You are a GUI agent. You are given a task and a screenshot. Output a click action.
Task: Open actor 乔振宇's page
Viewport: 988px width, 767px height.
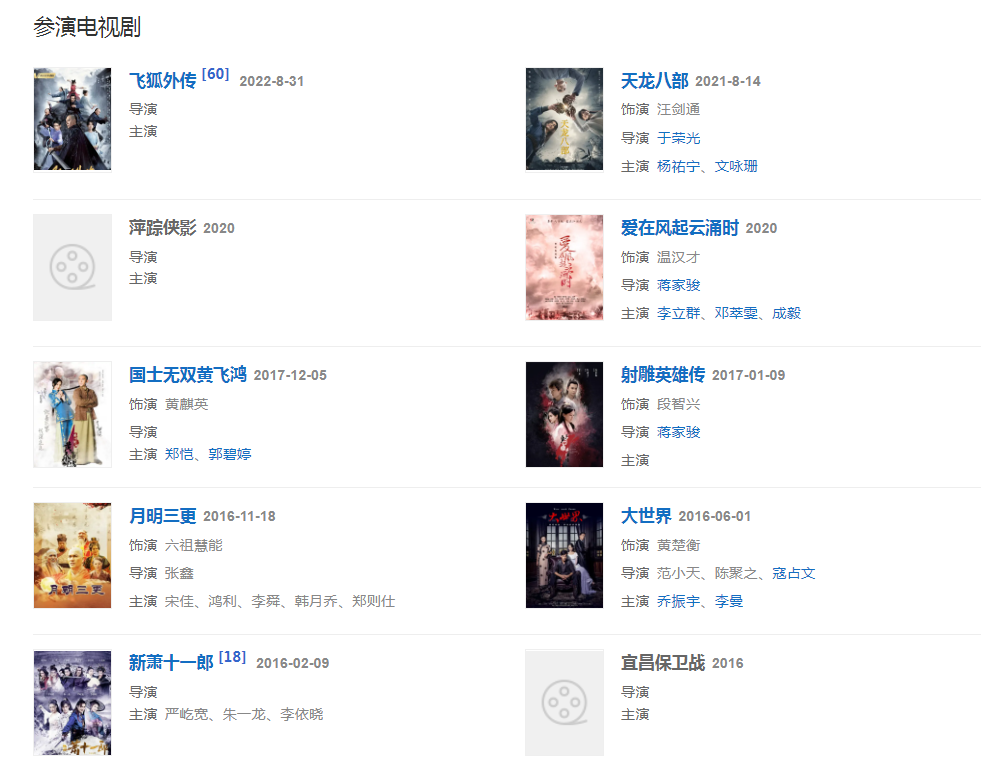pyautogui.click(x=678, y=601)
